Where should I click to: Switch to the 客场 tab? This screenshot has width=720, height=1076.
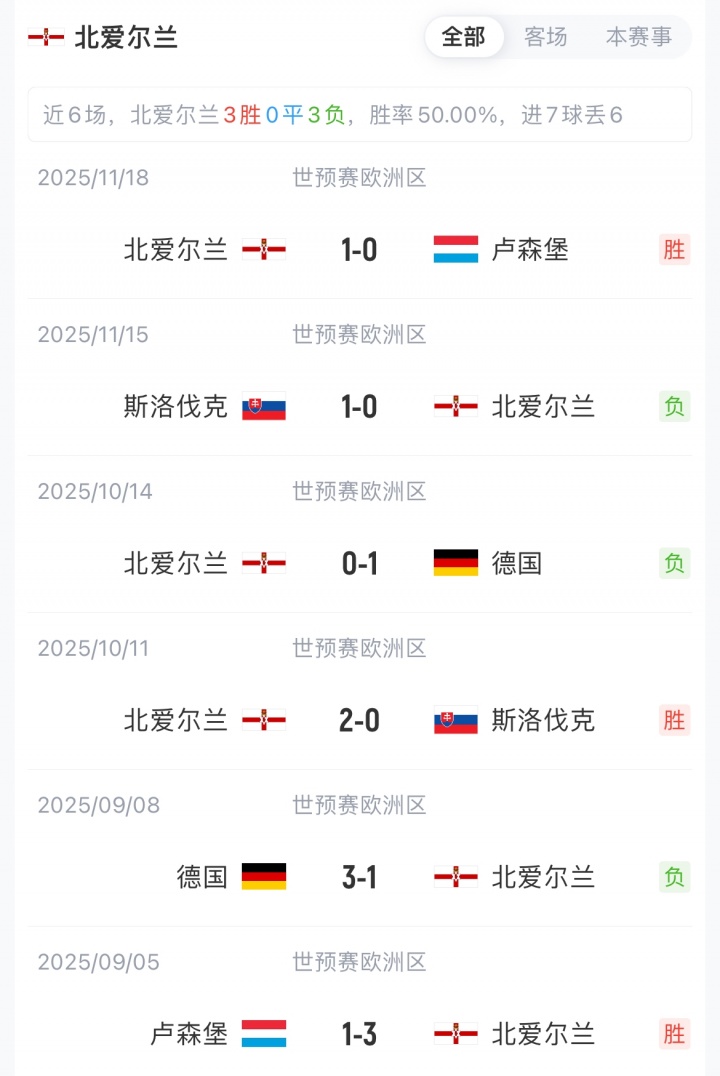pyautogui.click(x=545, y=37)
